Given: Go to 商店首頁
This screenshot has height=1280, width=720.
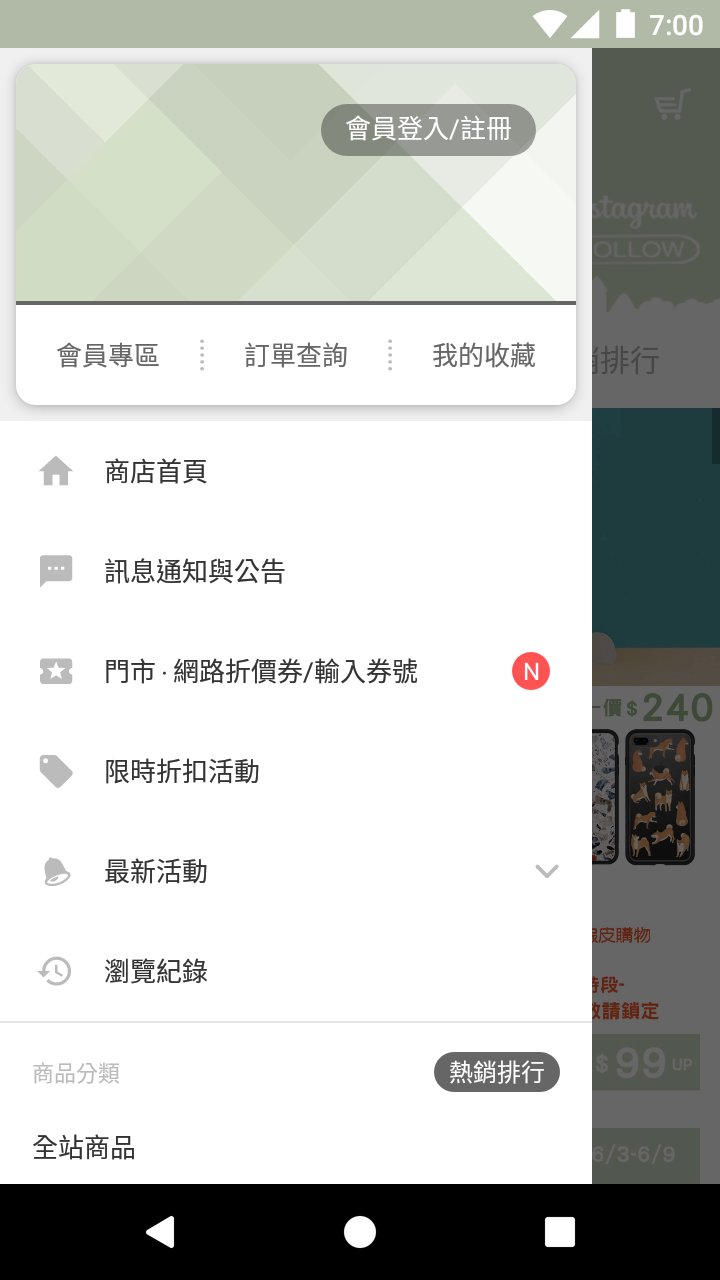Looking at the screenshot, I should (x=296, y=471).
